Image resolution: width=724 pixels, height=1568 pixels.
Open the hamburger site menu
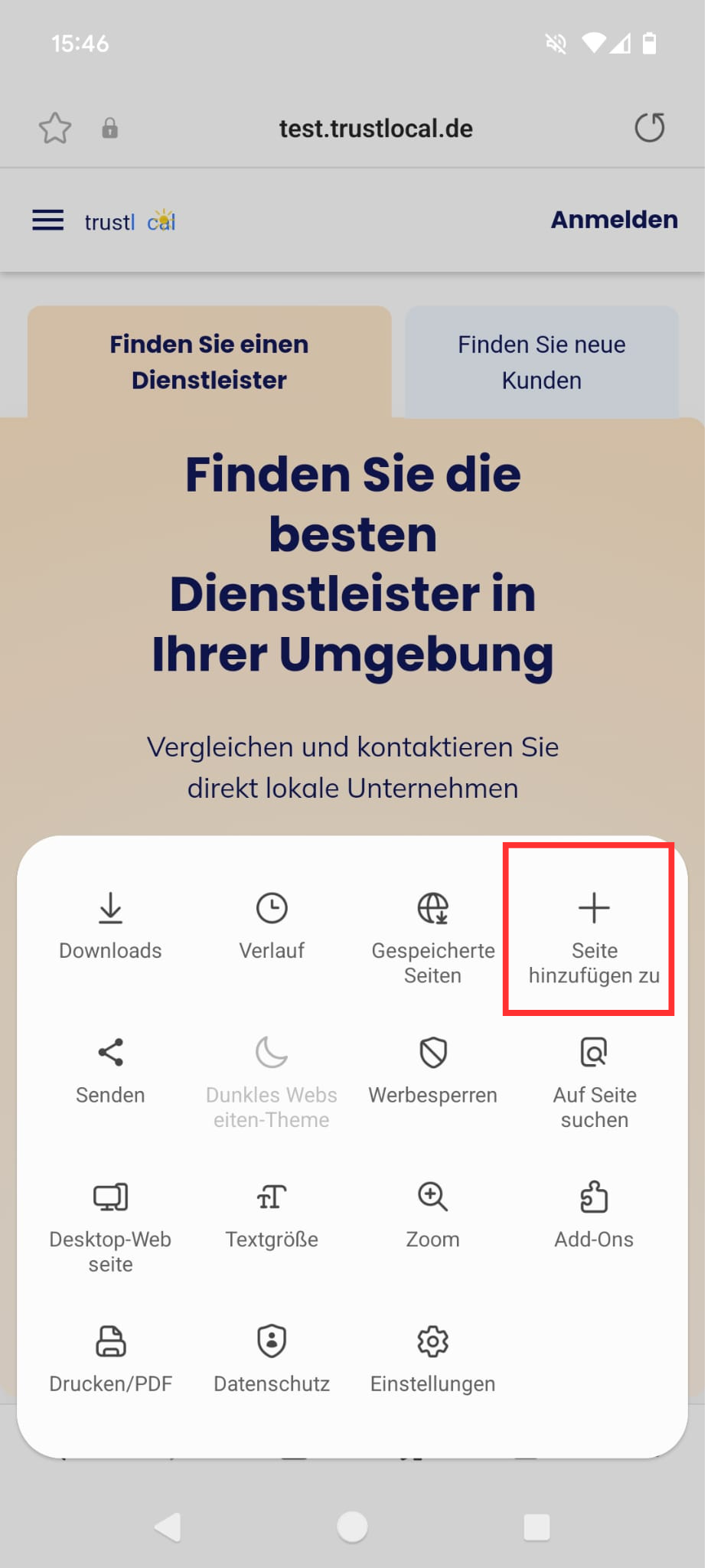pyautogui.click(x=47, y=220)
